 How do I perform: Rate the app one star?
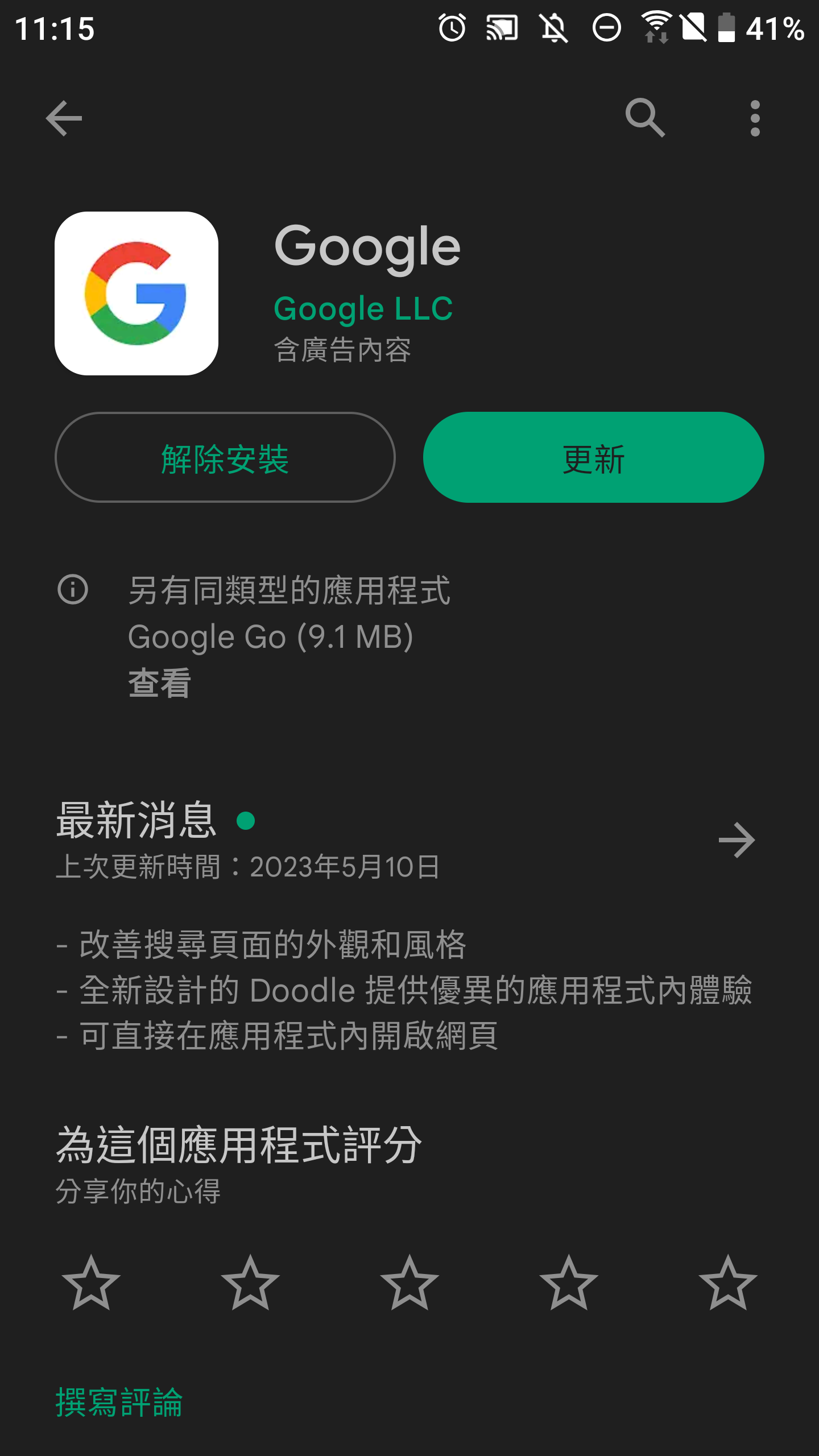91,1283
